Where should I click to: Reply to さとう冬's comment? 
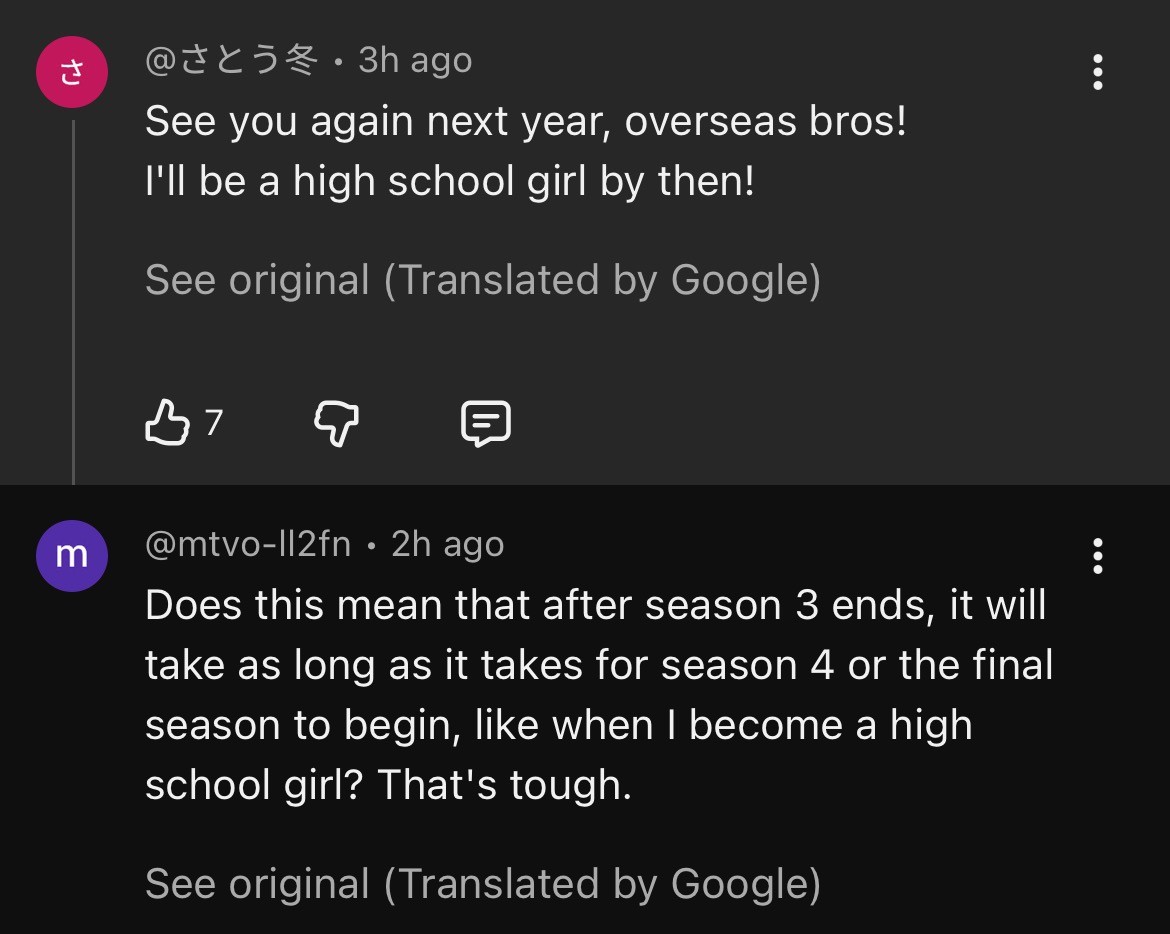486,423
